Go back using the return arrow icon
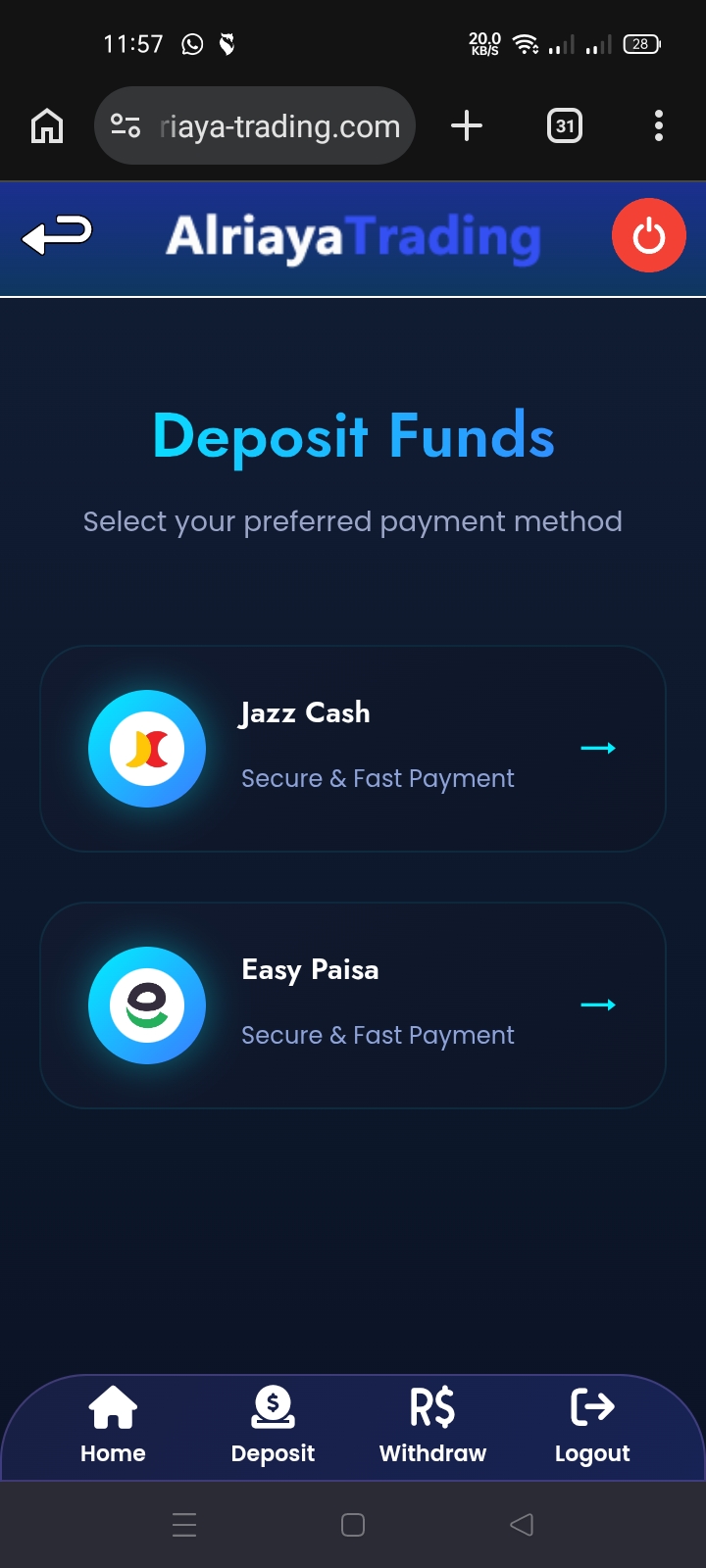Viewport: 706px width, 1568px height. pyautogui.click(x=57, y=236)
